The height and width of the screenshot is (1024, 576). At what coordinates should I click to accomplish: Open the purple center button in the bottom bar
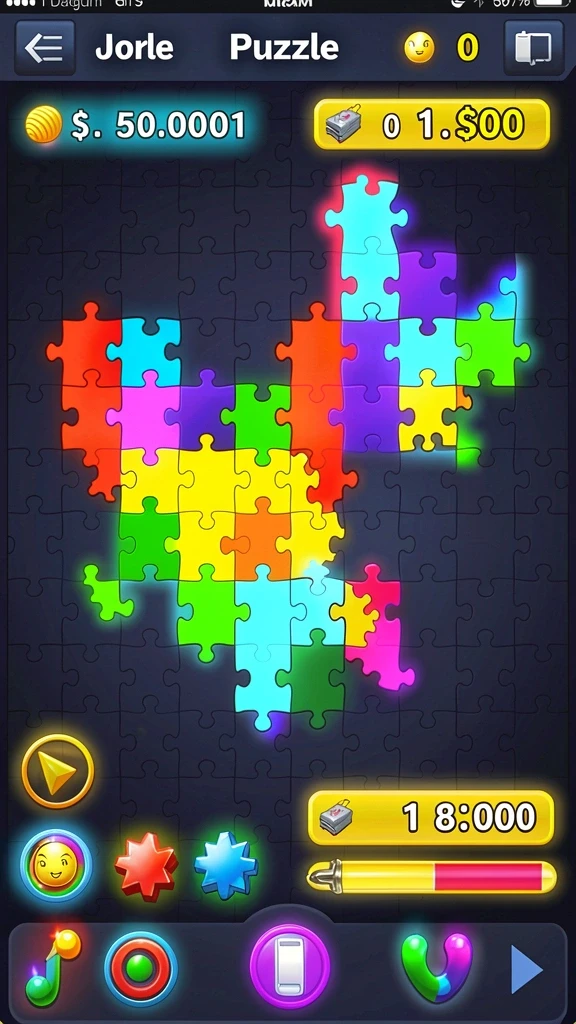pos(290,965)
